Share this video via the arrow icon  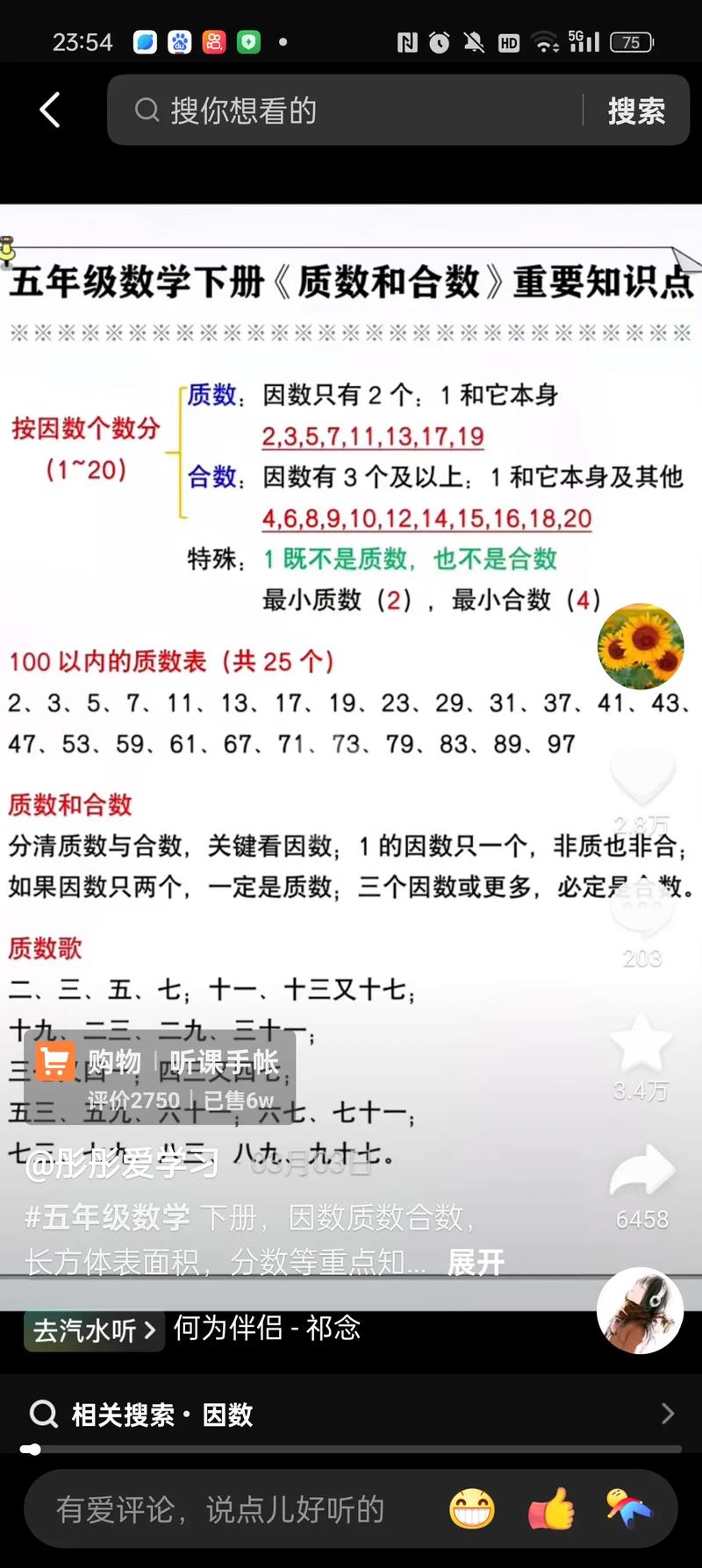(641, 1171)
